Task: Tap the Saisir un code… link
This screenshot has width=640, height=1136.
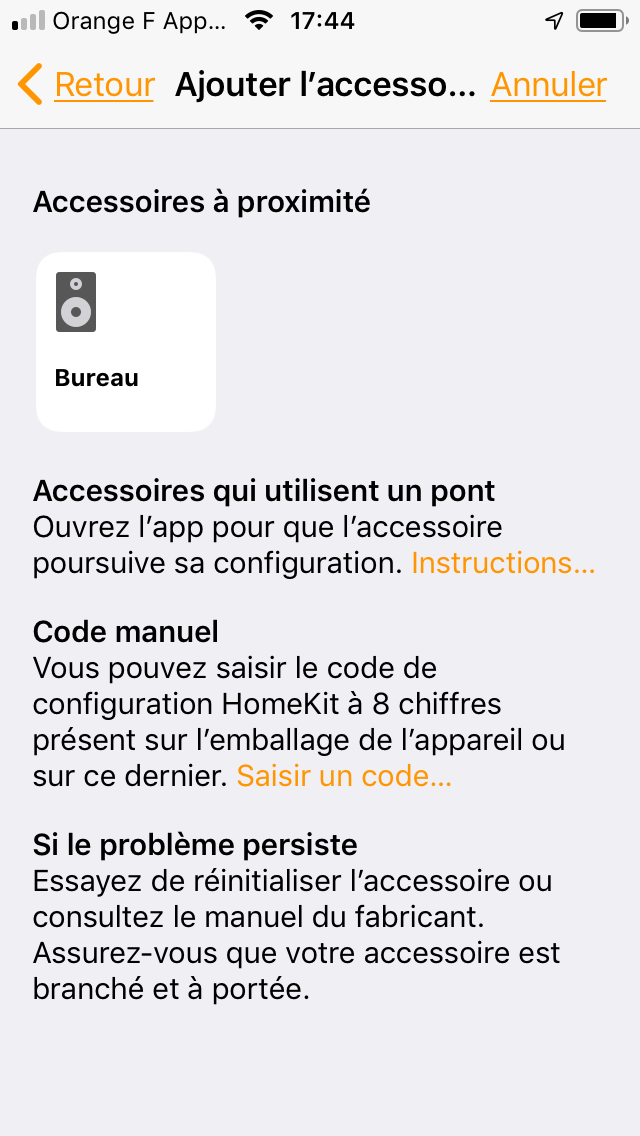Action: coord(344,776)
